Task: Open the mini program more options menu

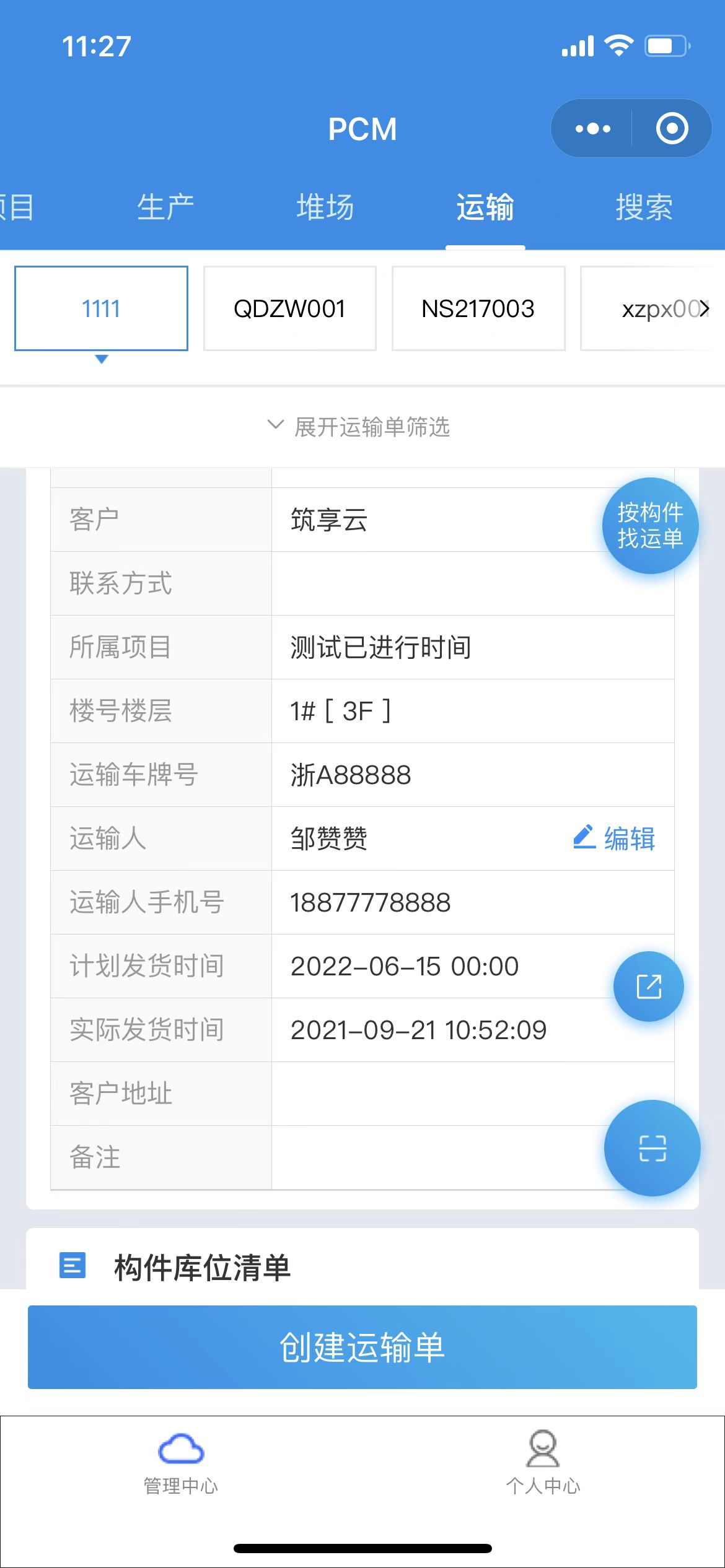Action: 592,129
